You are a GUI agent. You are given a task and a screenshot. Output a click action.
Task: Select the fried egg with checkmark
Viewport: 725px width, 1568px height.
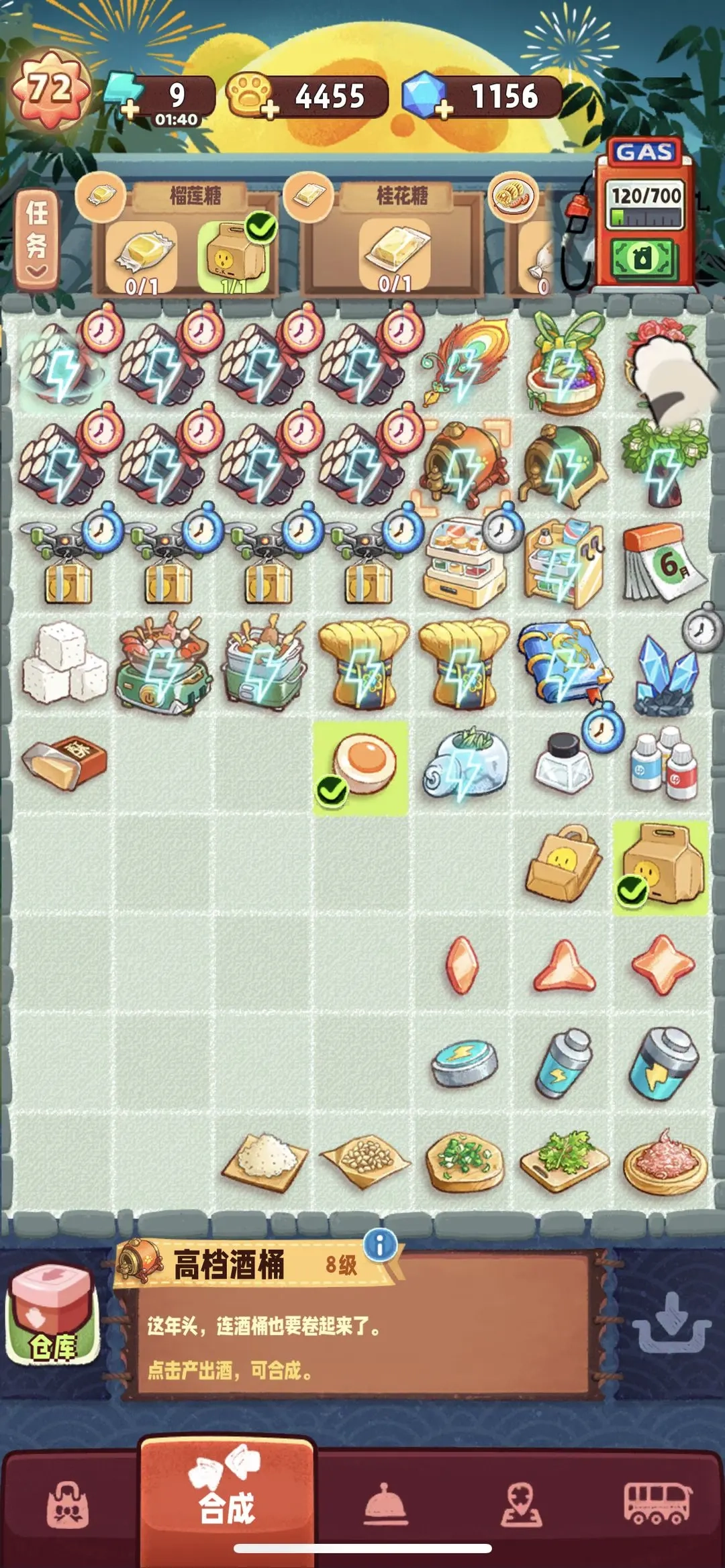[361, 767]
